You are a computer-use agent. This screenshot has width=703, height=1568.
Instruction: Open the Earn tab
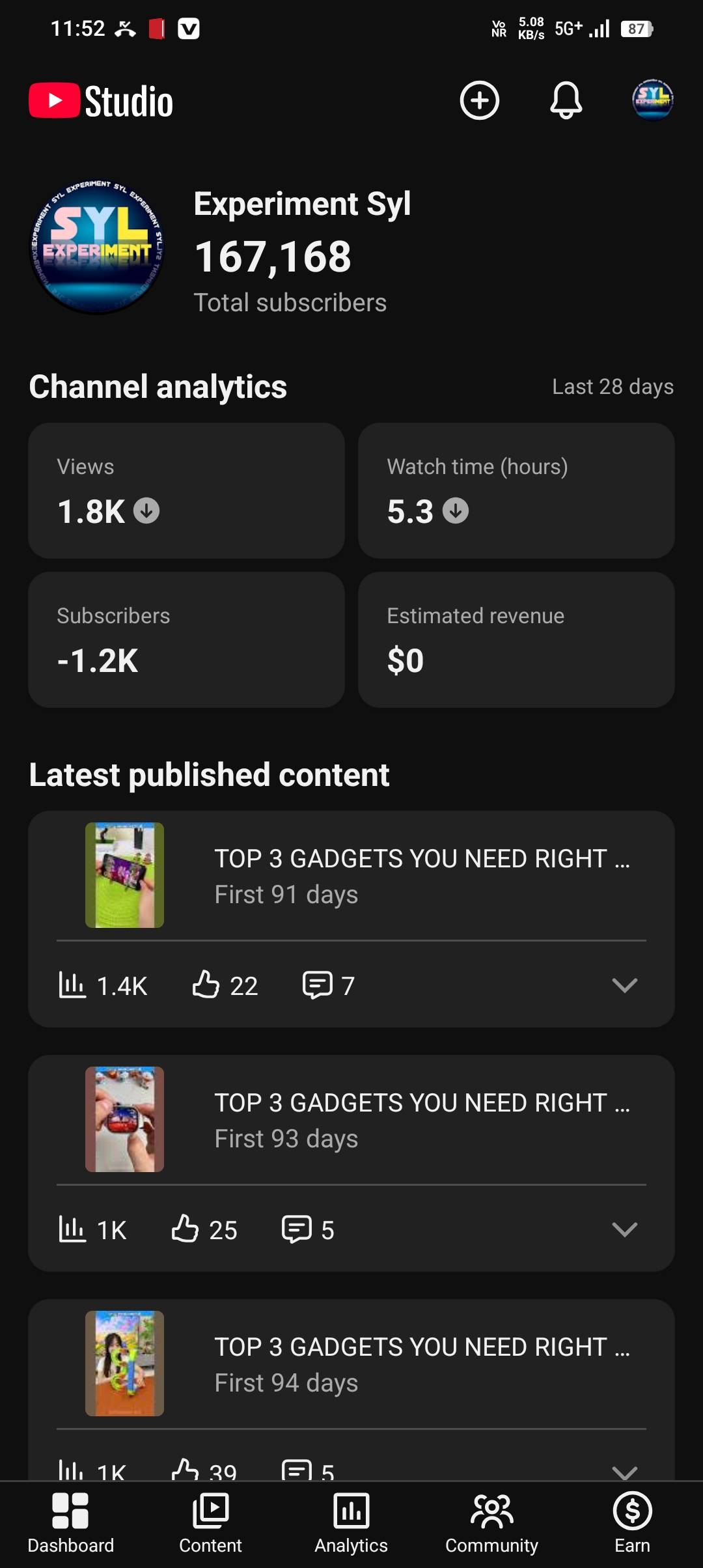point(632,1522)
